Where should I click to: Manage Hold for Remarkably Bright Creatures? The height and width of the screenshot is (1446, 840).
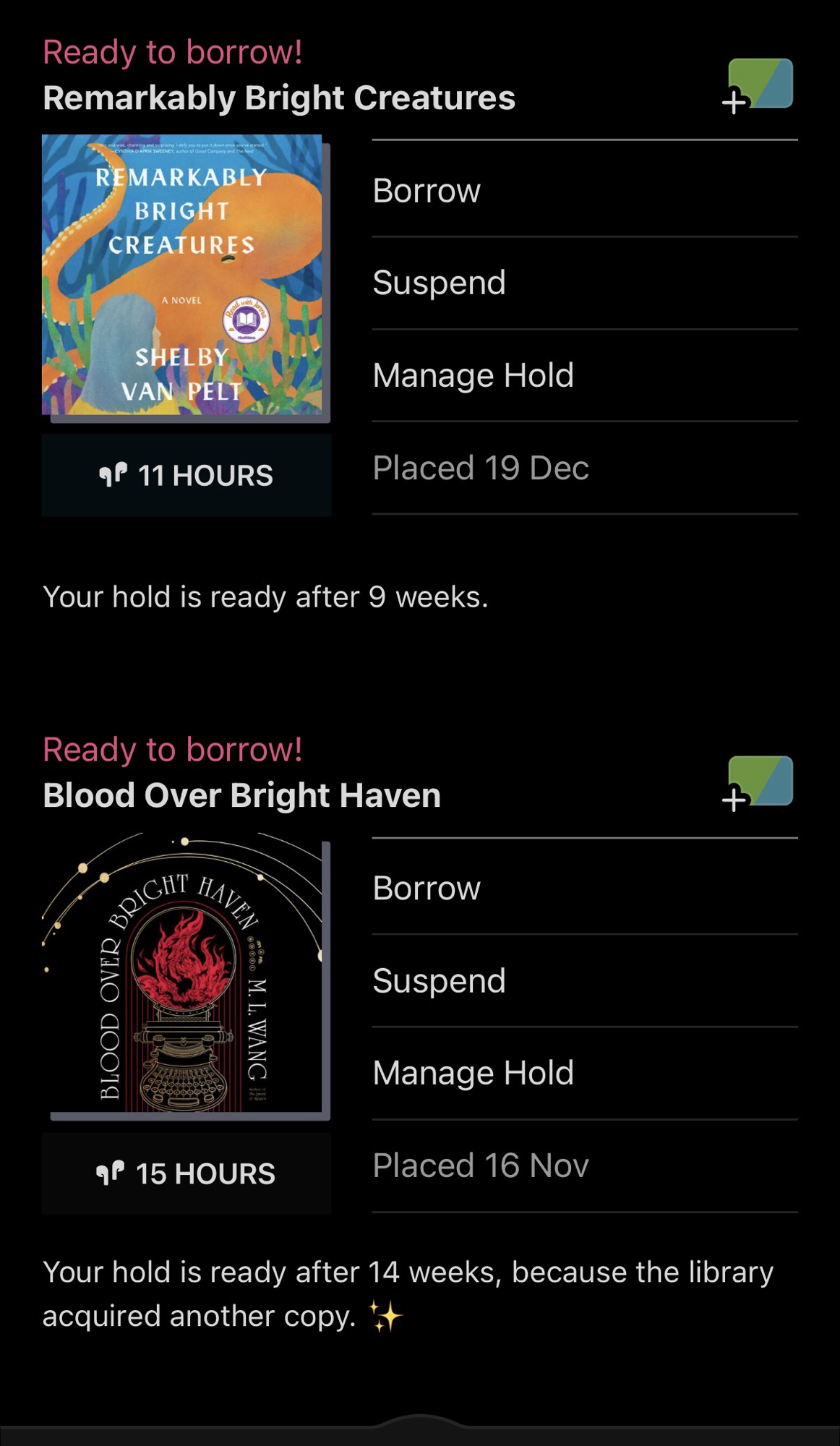pyautogui.click(x=473, y=375)
